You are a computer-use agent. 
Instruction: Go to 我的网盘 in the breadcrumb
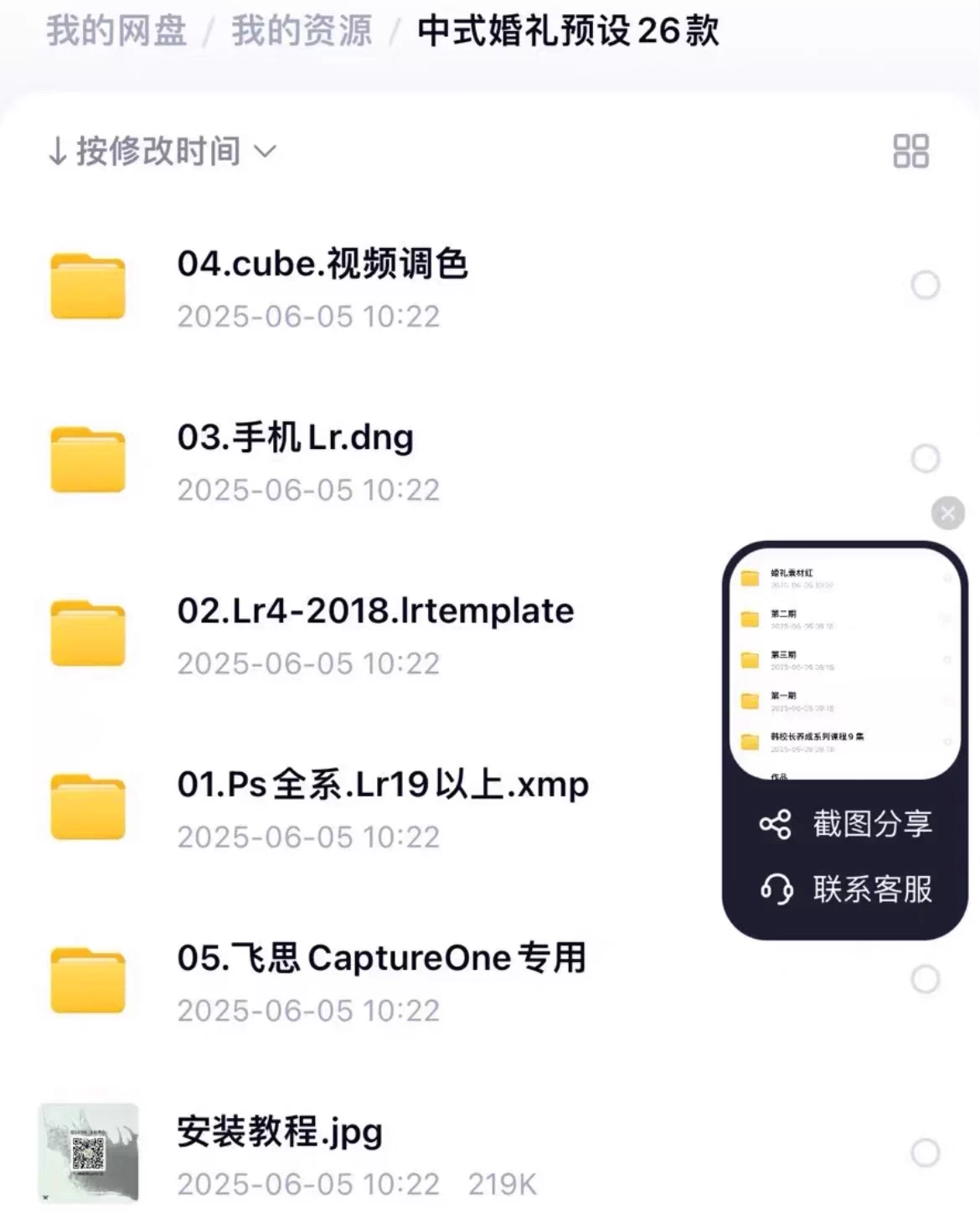(x=116, y=32)
